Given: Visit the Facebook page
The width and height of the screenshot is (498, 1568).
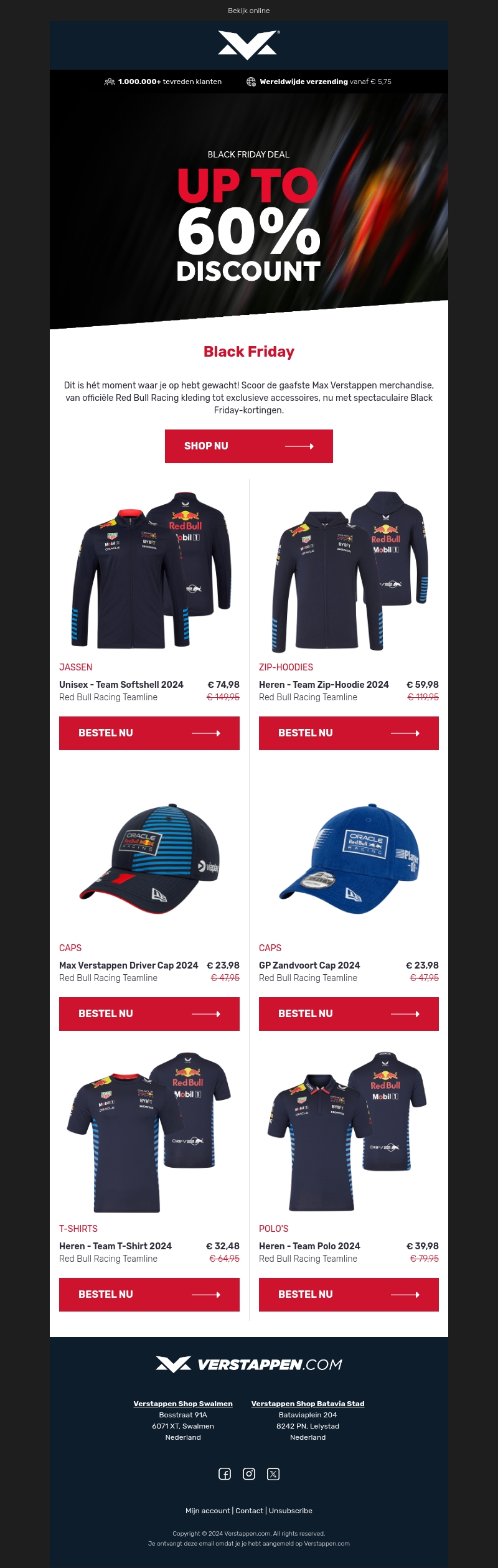Looking at the screenshot, I should [225, 1474].
